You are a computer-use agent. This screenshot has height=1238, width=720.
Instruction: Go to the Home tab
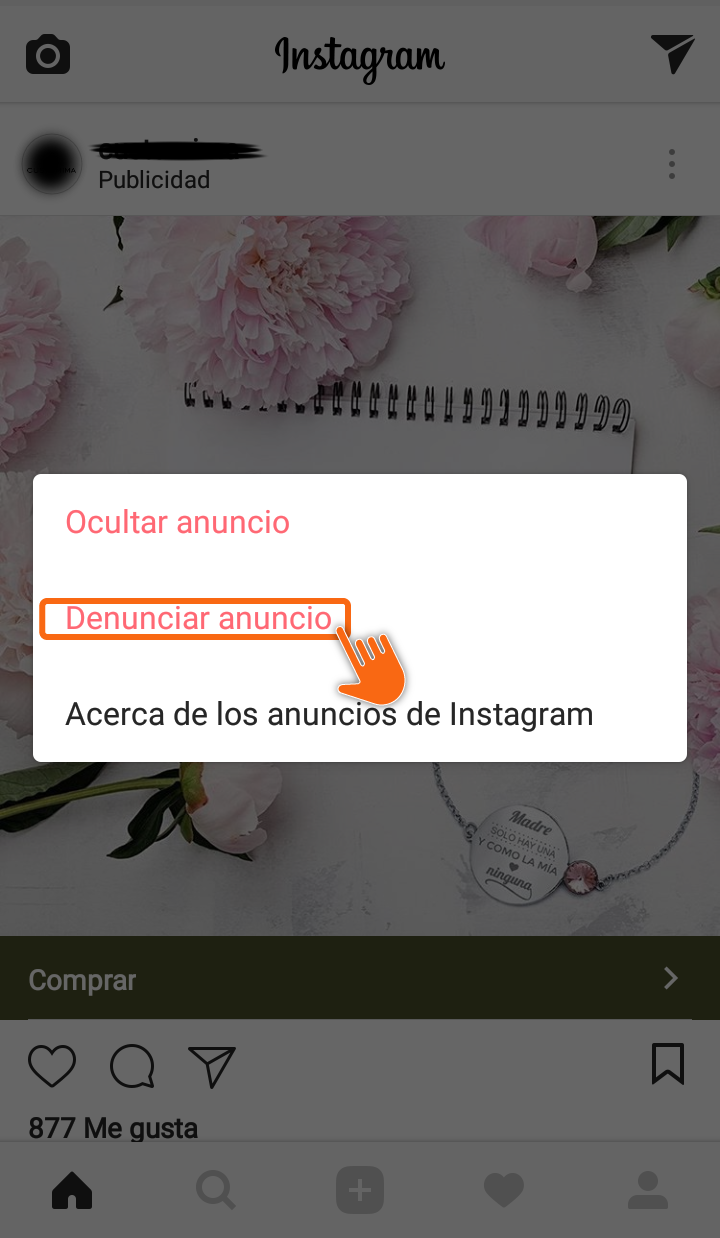click(x=72, y=1190)
